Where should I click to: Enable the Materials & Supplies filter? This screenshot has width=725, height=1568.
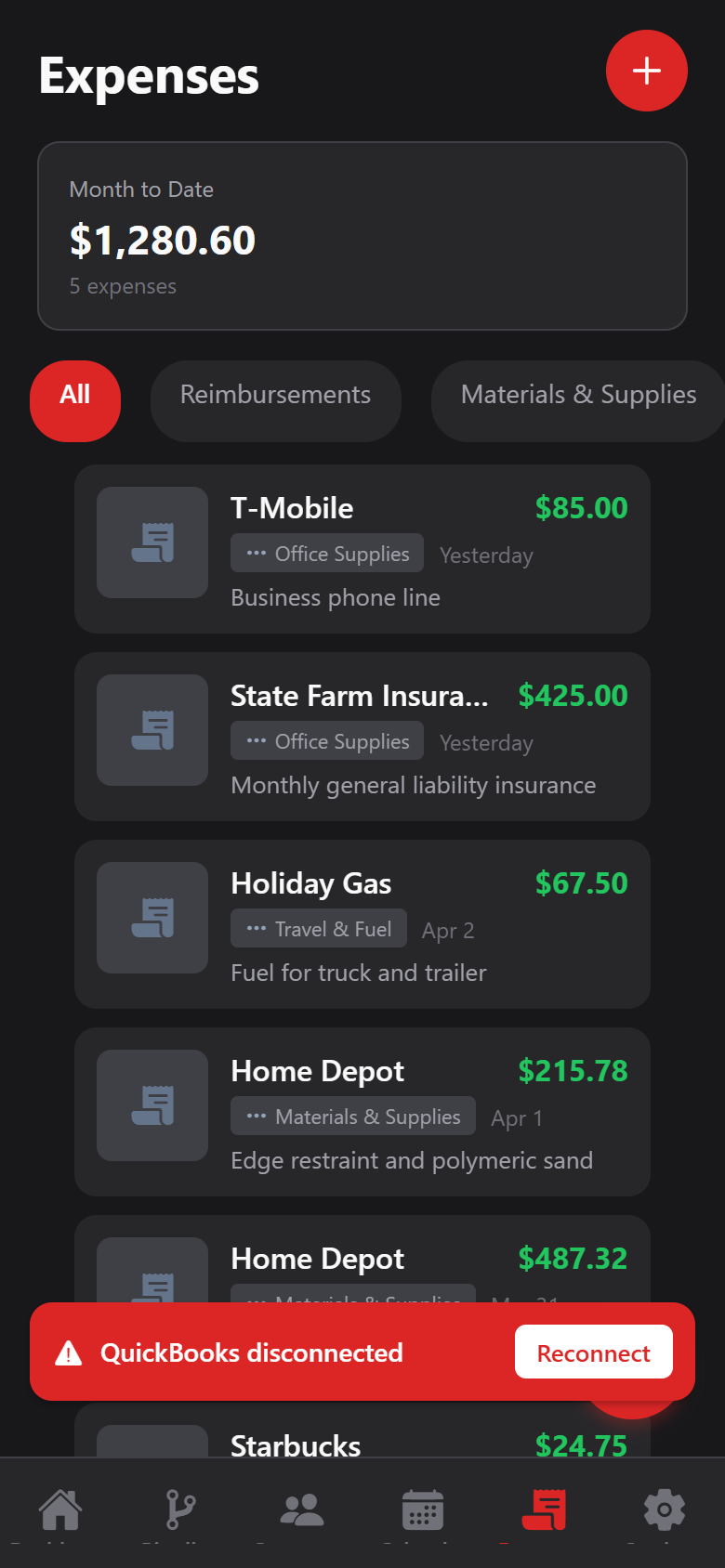coord(577,400)
